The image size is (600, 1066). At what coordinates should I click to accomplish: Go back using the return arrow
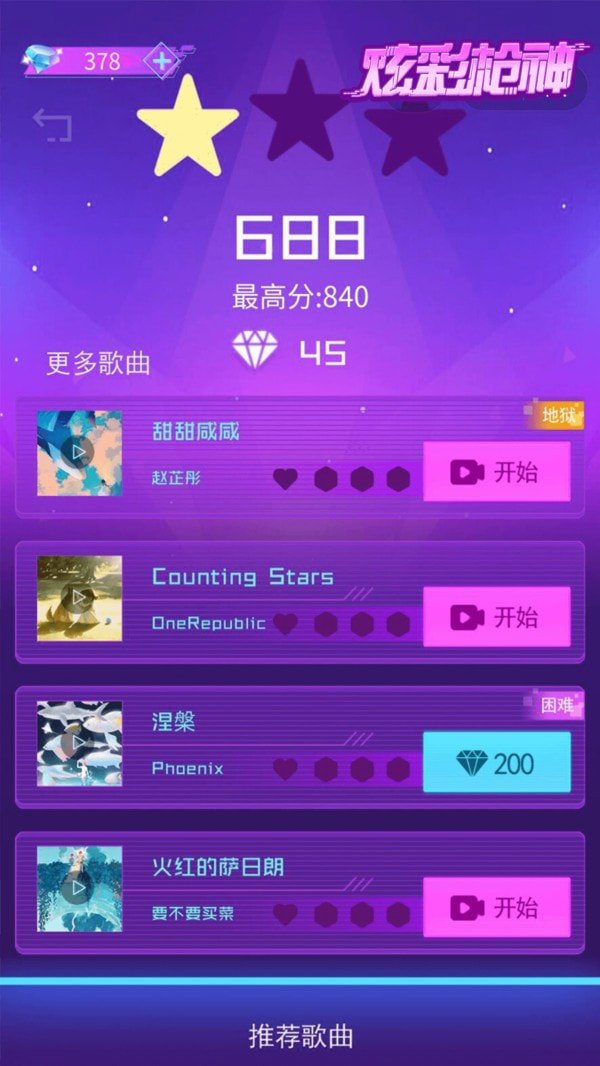(x=52, y=124)
